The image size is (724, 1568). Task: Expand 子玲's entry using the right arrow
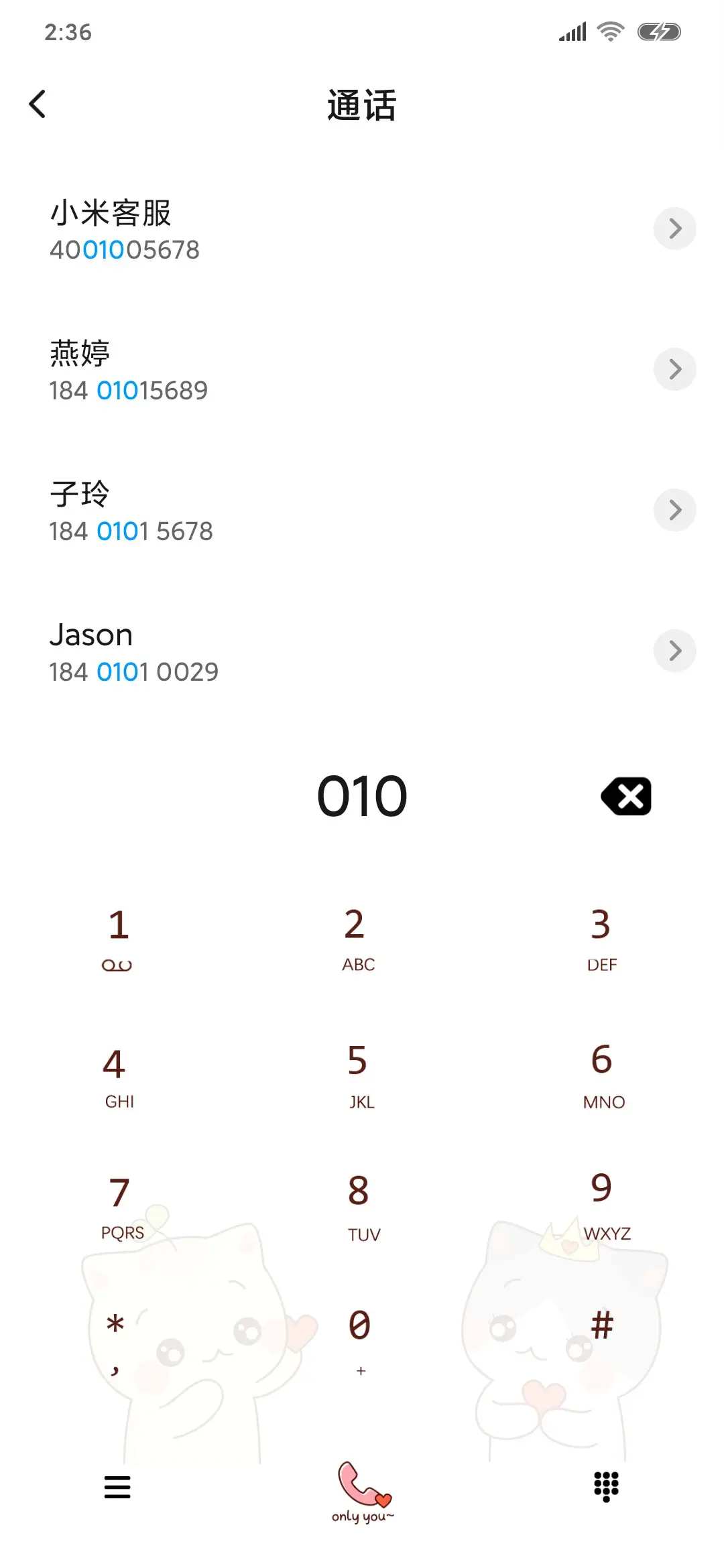click(x=675, y=510)
